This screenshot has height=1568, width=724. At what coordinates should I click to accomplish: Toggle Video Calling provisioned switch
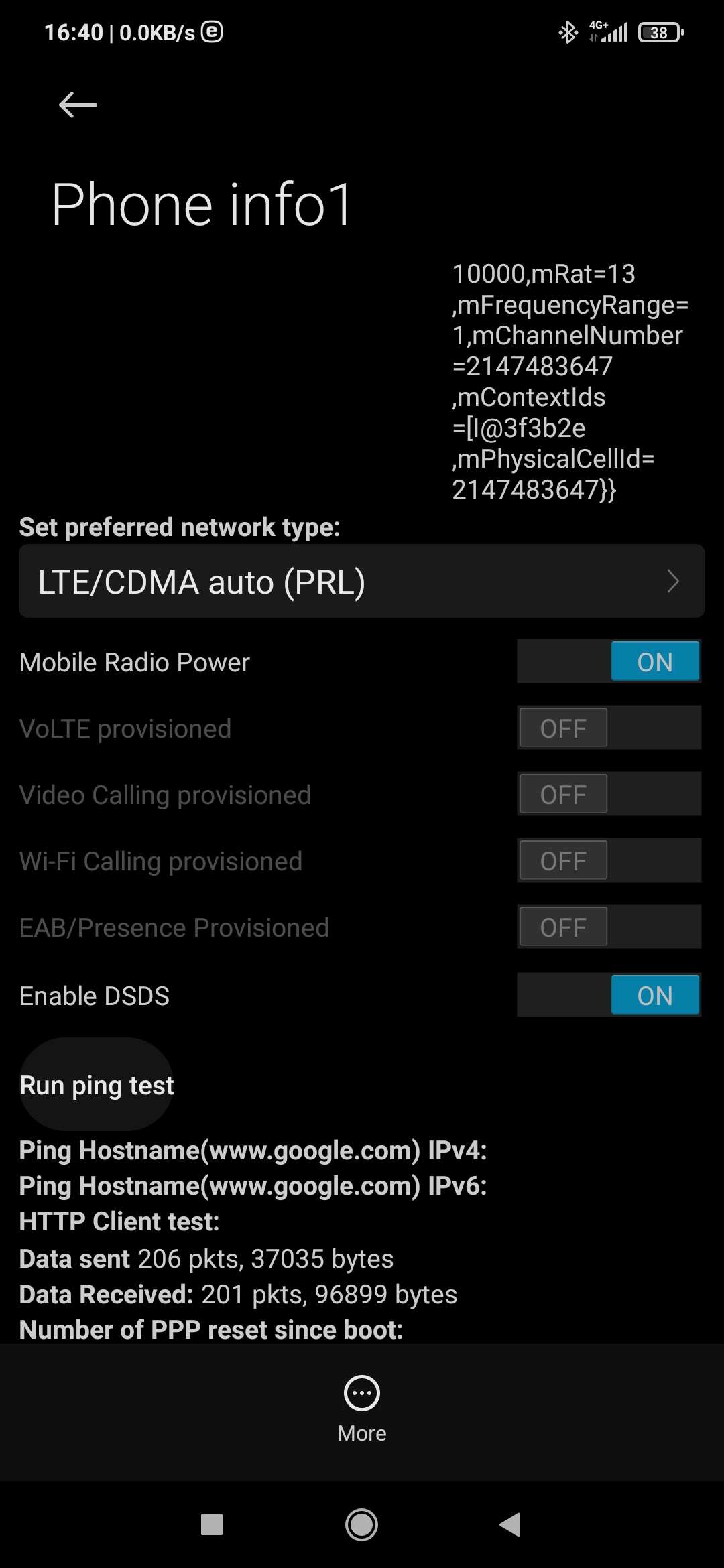point(609,795)
